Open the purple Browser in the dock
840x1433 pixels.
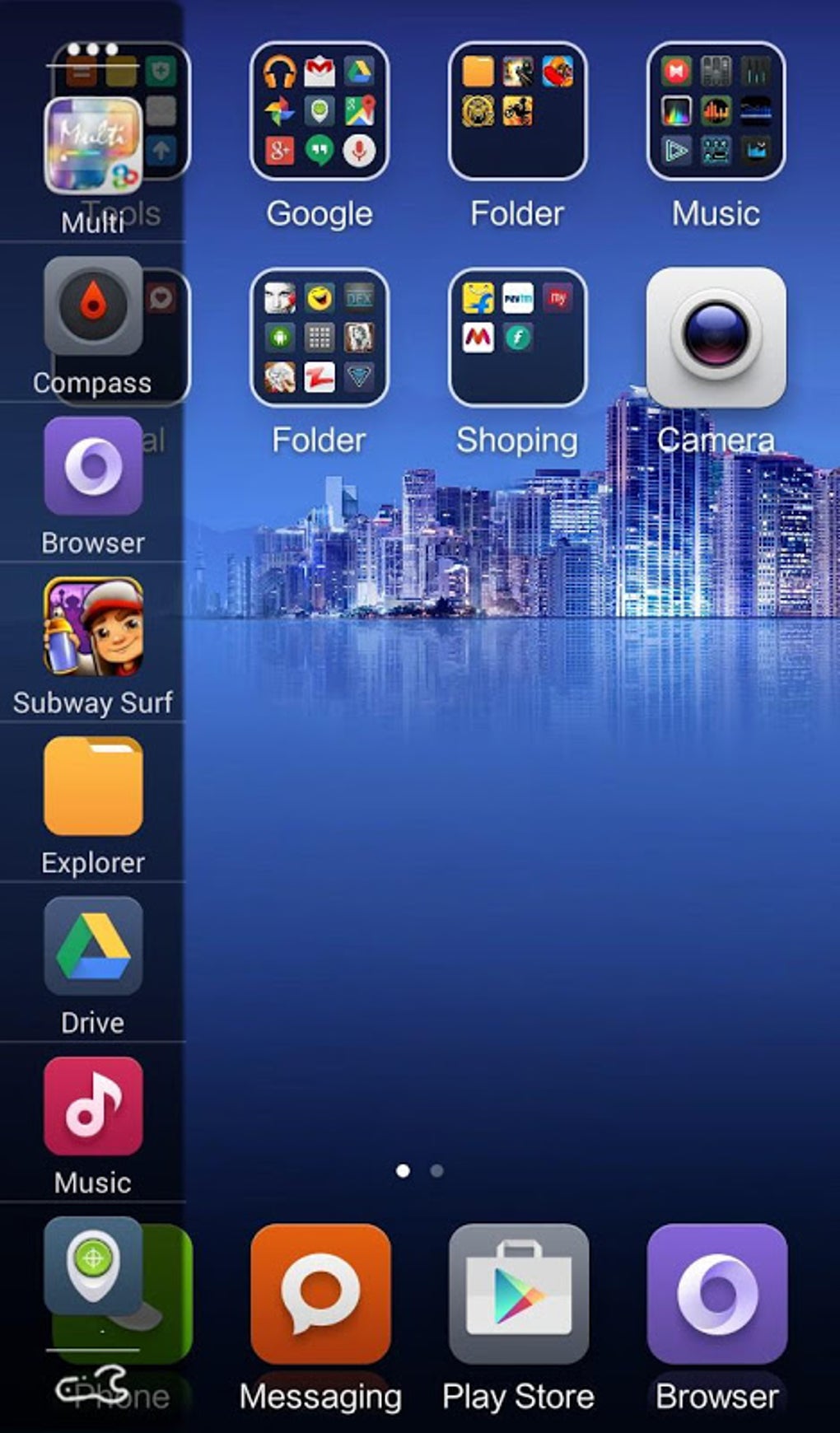click(x=716, y=1293)
